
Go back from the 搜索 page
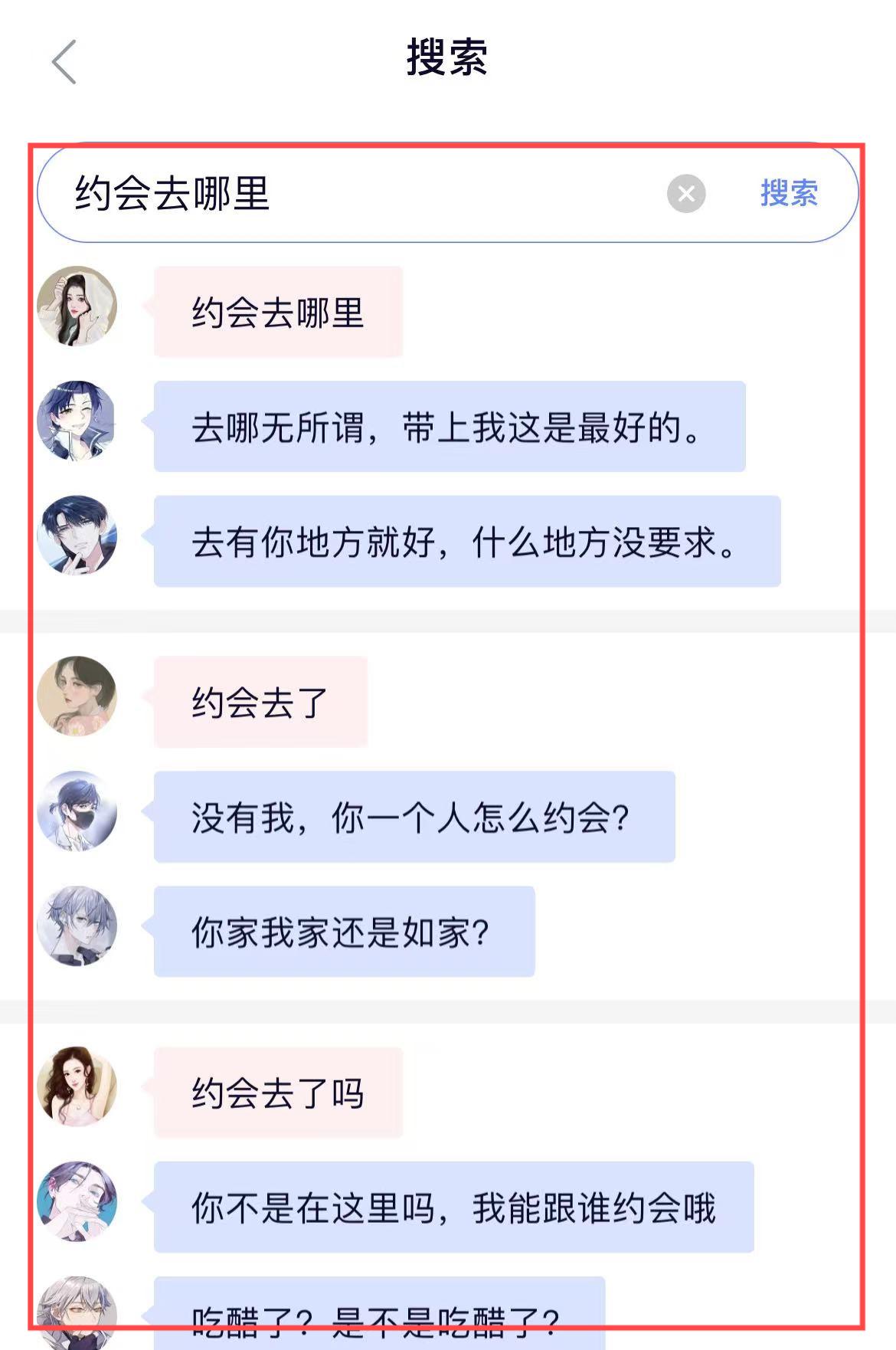64,62
